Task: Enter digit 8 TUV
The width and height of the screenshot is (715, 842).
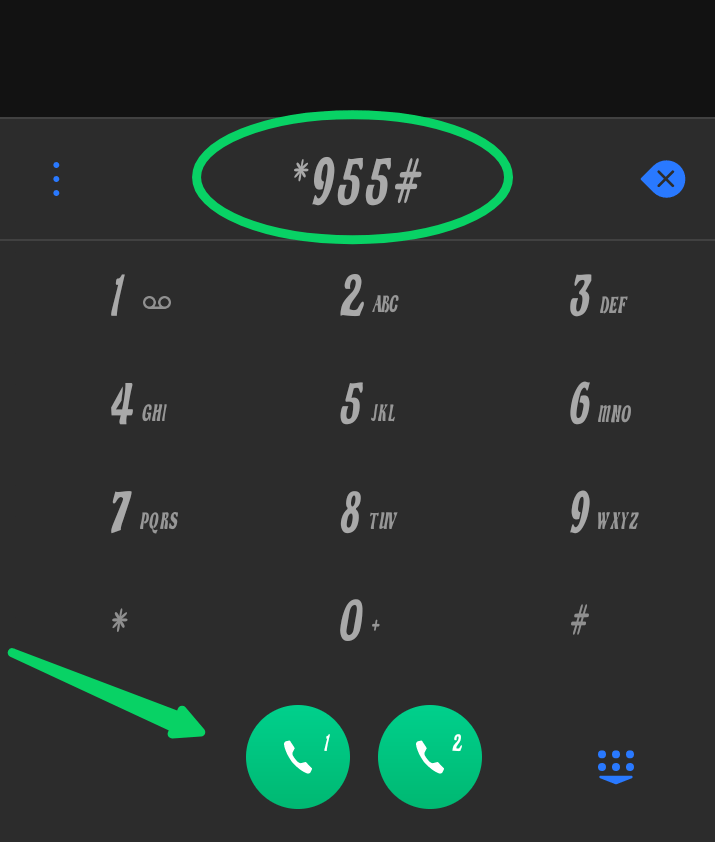Action: click(x=367, y=514)
